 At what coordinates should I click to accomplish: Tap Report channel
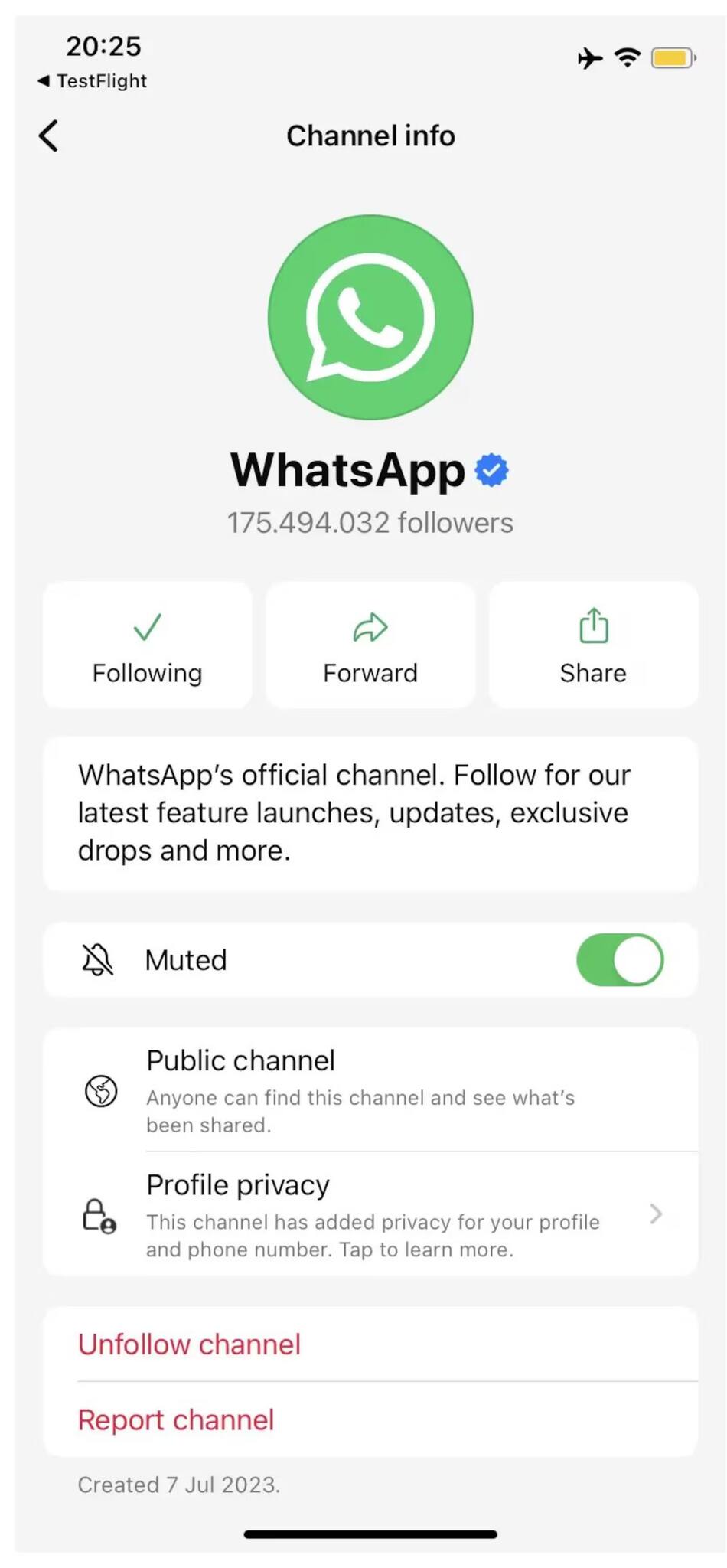point(175,1420)
